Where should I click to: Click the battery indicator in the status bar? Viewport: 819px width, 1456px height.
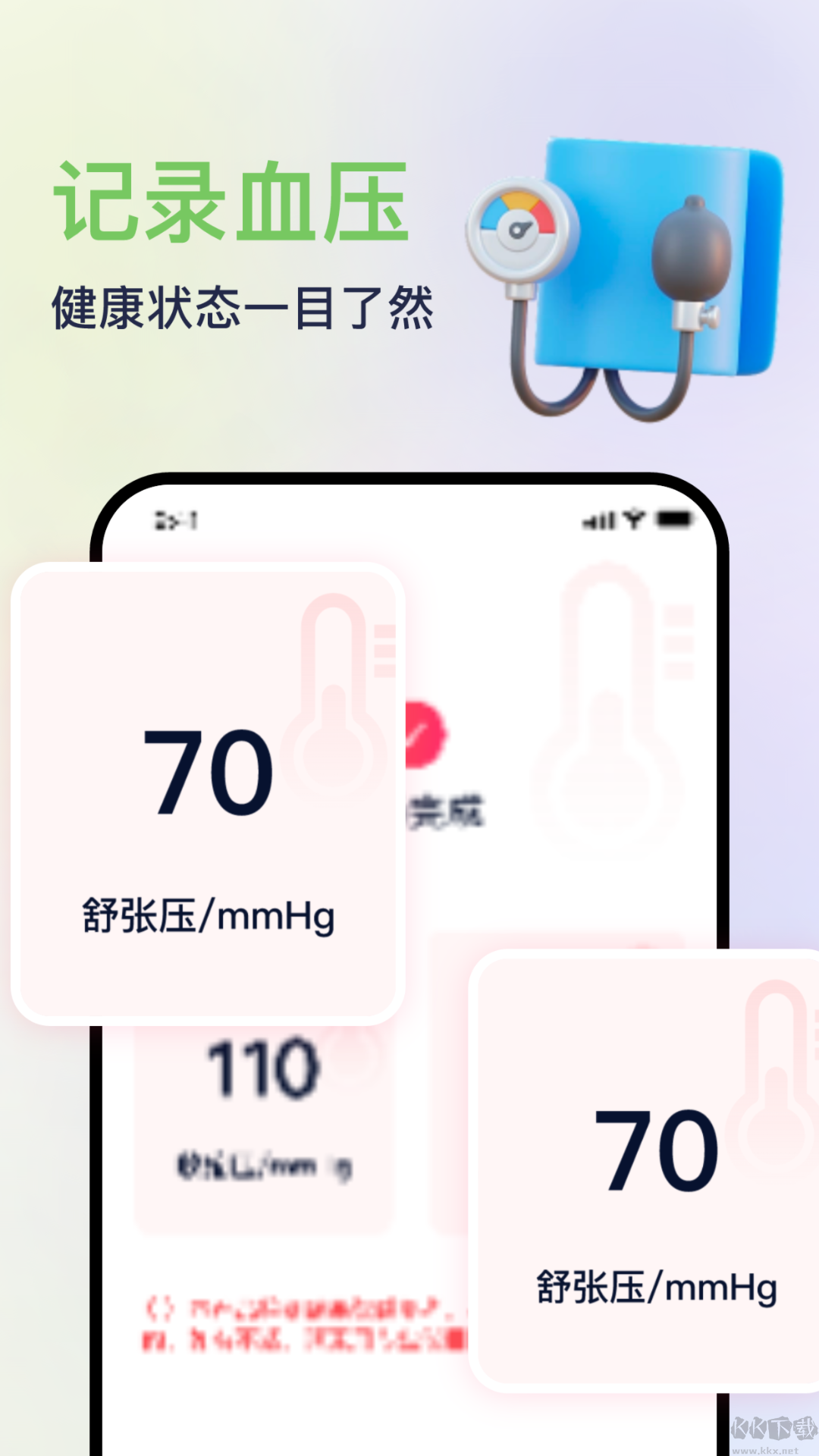pyautogui.click(x=673, y=519)
